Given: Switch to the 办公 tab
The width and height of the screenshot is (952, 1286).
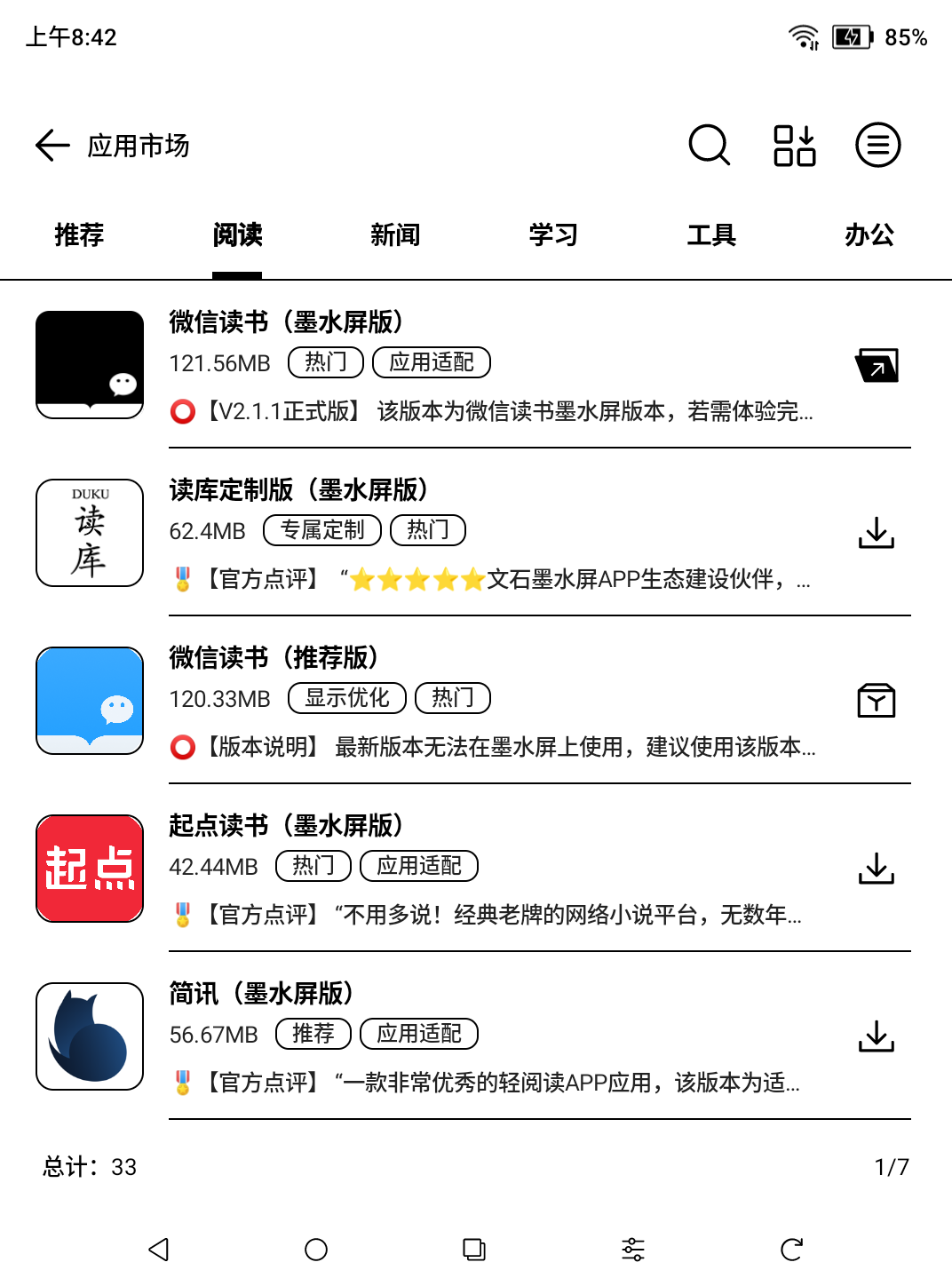Looking at the screenshot, I should click(x=869, y=235).
